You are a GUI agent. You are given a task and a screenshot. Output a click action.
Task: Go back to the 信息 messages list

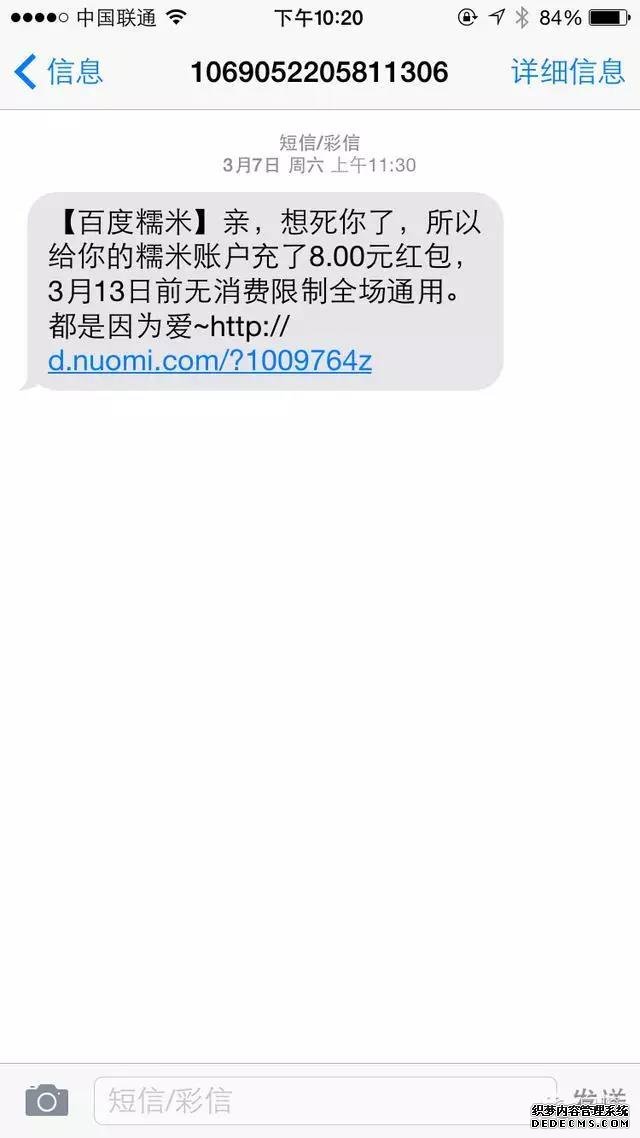point(60,72)
